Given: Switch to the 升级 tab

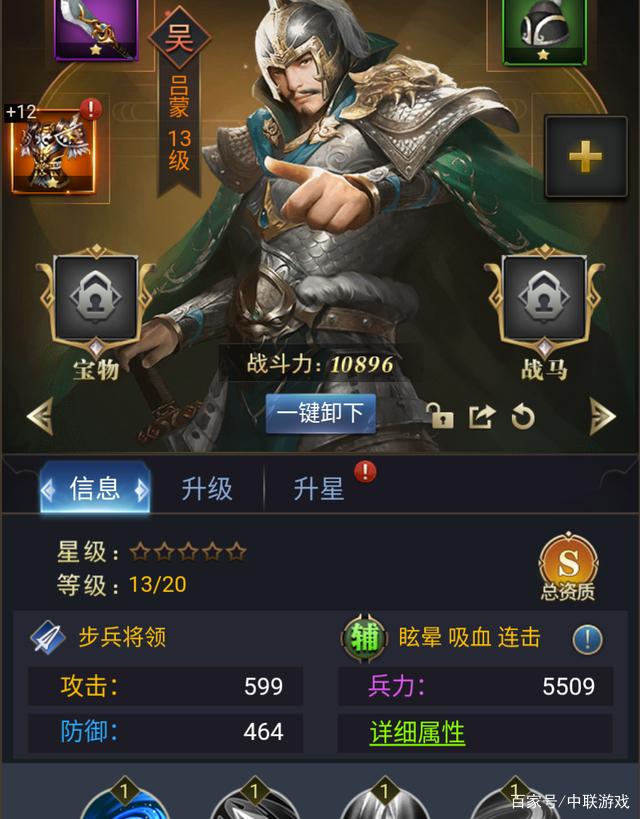Looking at the screenshot, I should pos(207,489).
